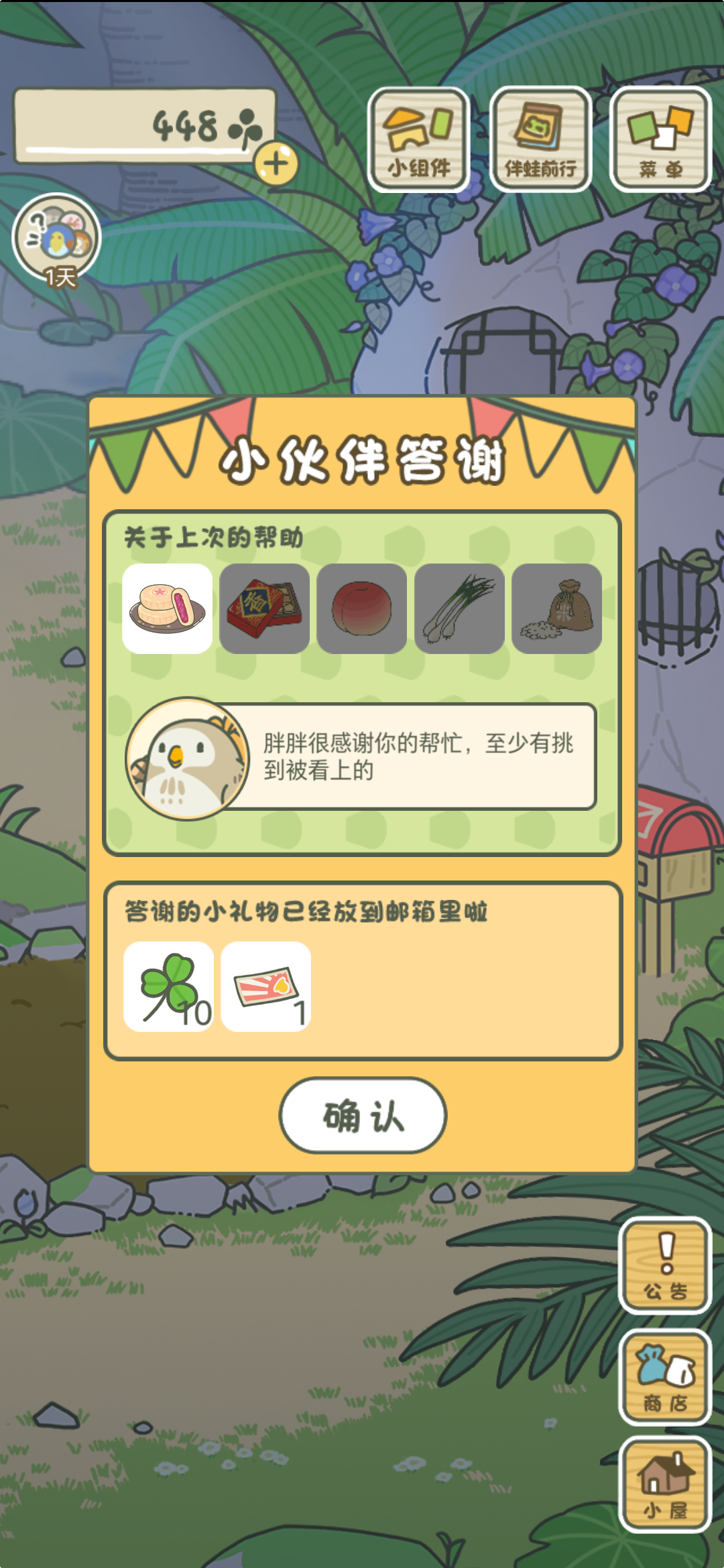Select the flower pastry item in help list
The image size is (724, 1568).
(168, 608)
